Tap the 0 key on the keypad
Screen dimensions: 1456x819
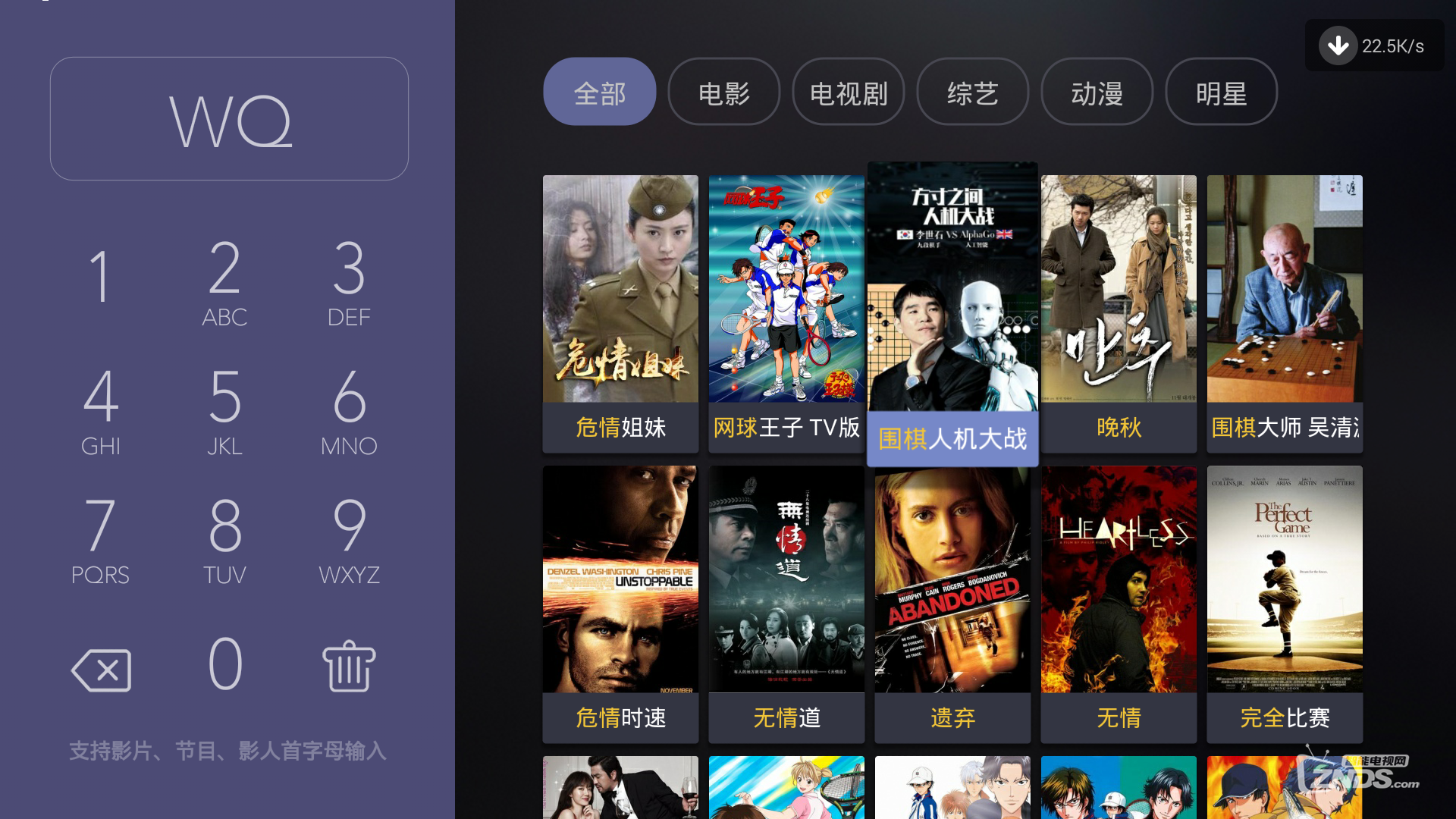coord(225,664)
